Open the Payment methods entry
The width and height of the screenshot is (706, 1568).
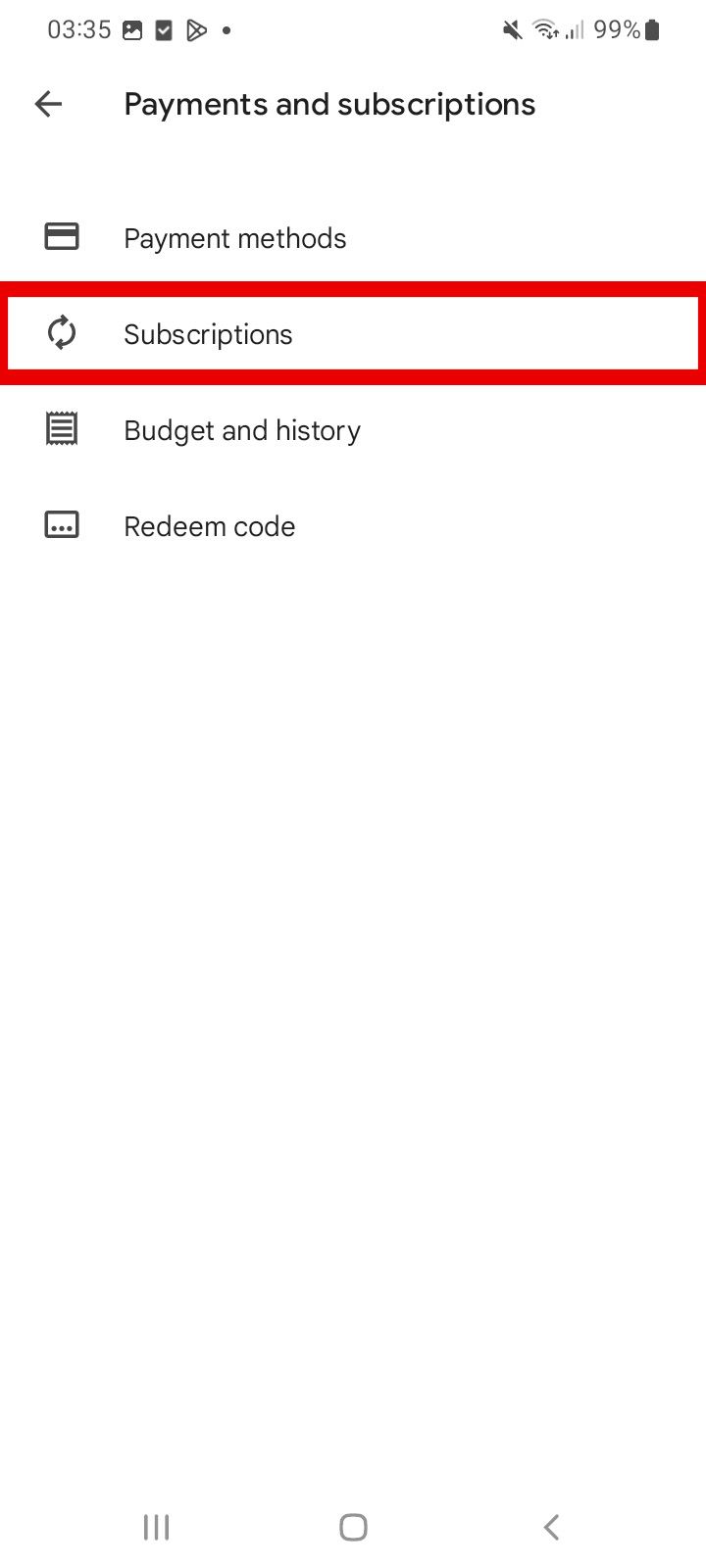235,237
